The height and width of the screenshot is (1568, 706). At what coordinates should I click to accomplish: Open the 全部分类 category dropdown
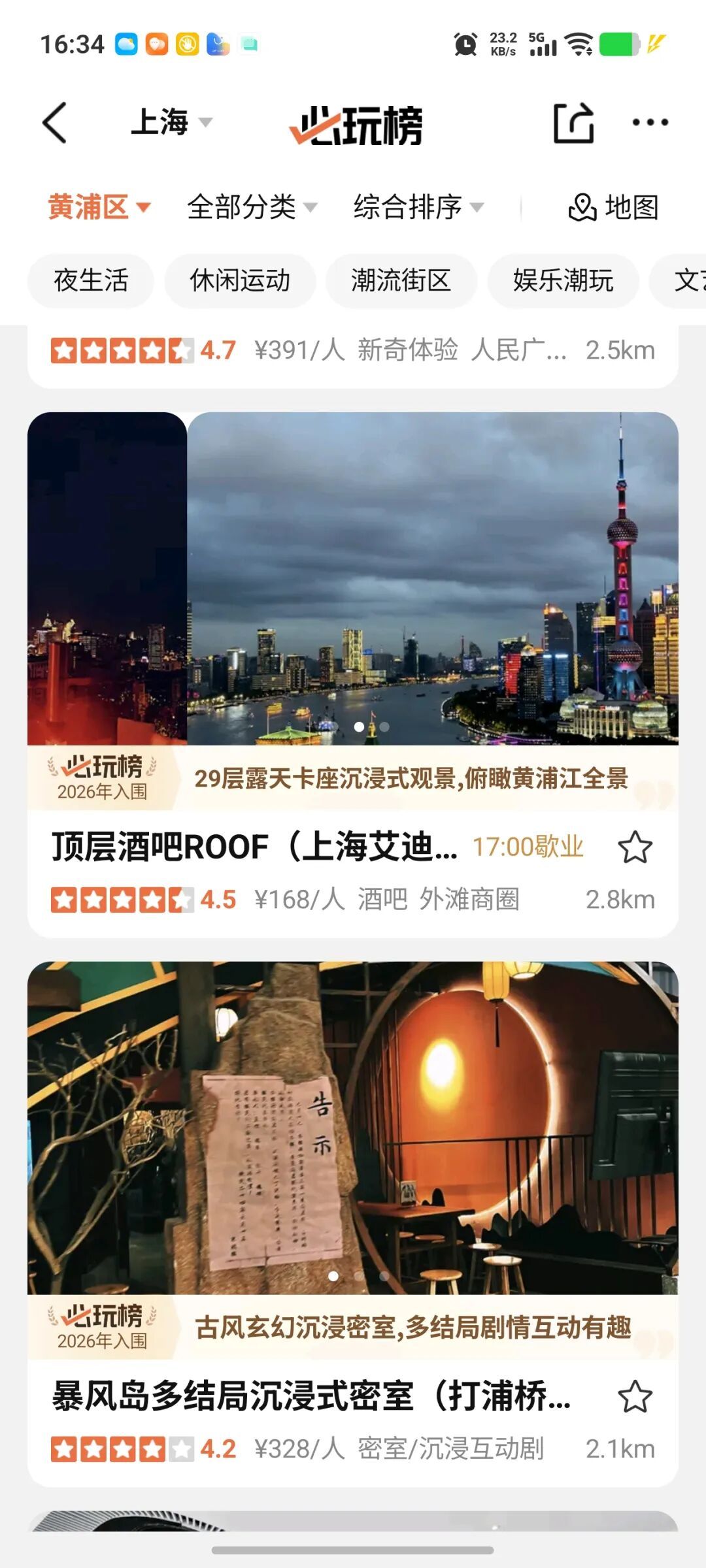[252, 208]
